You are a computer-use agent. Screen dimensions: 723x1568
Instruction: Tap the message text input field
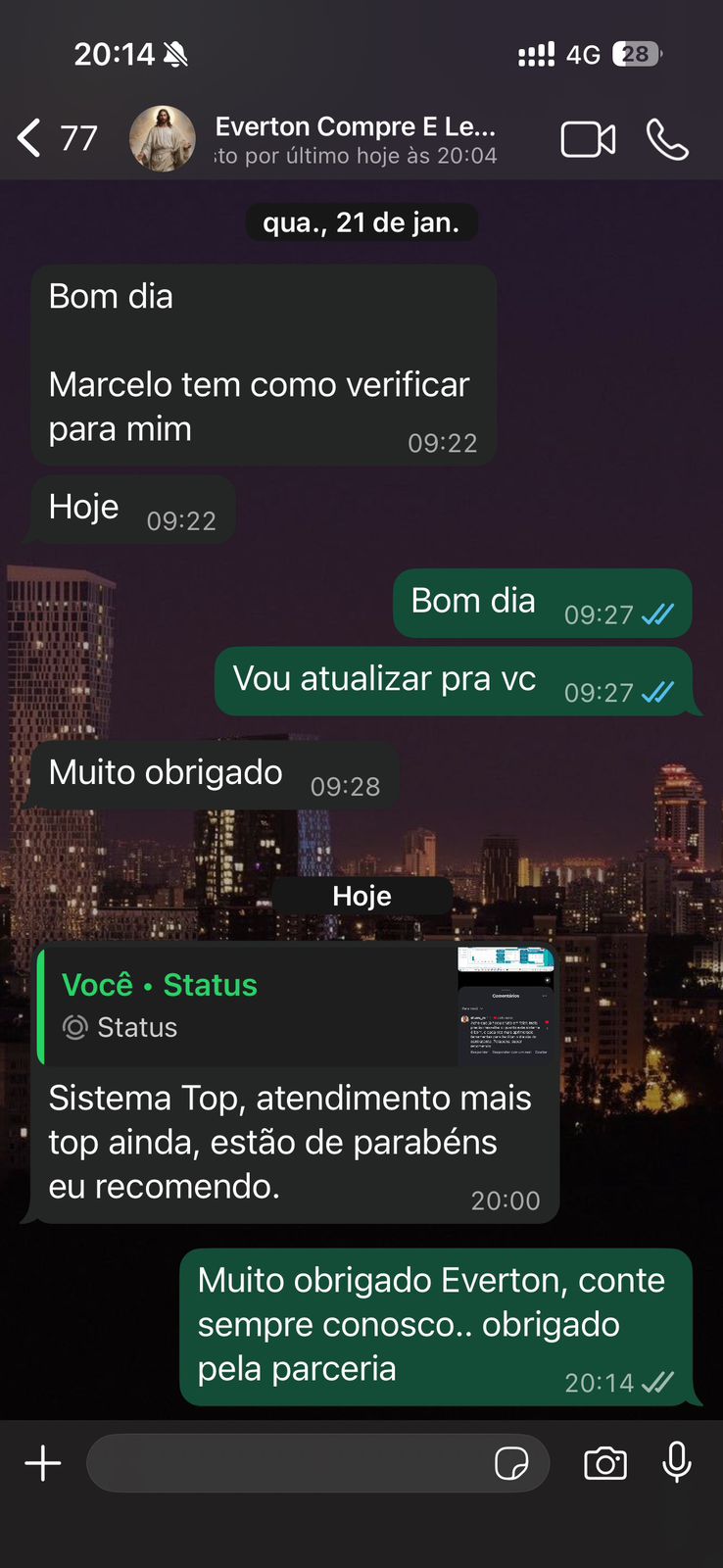tap(294, 1463)
